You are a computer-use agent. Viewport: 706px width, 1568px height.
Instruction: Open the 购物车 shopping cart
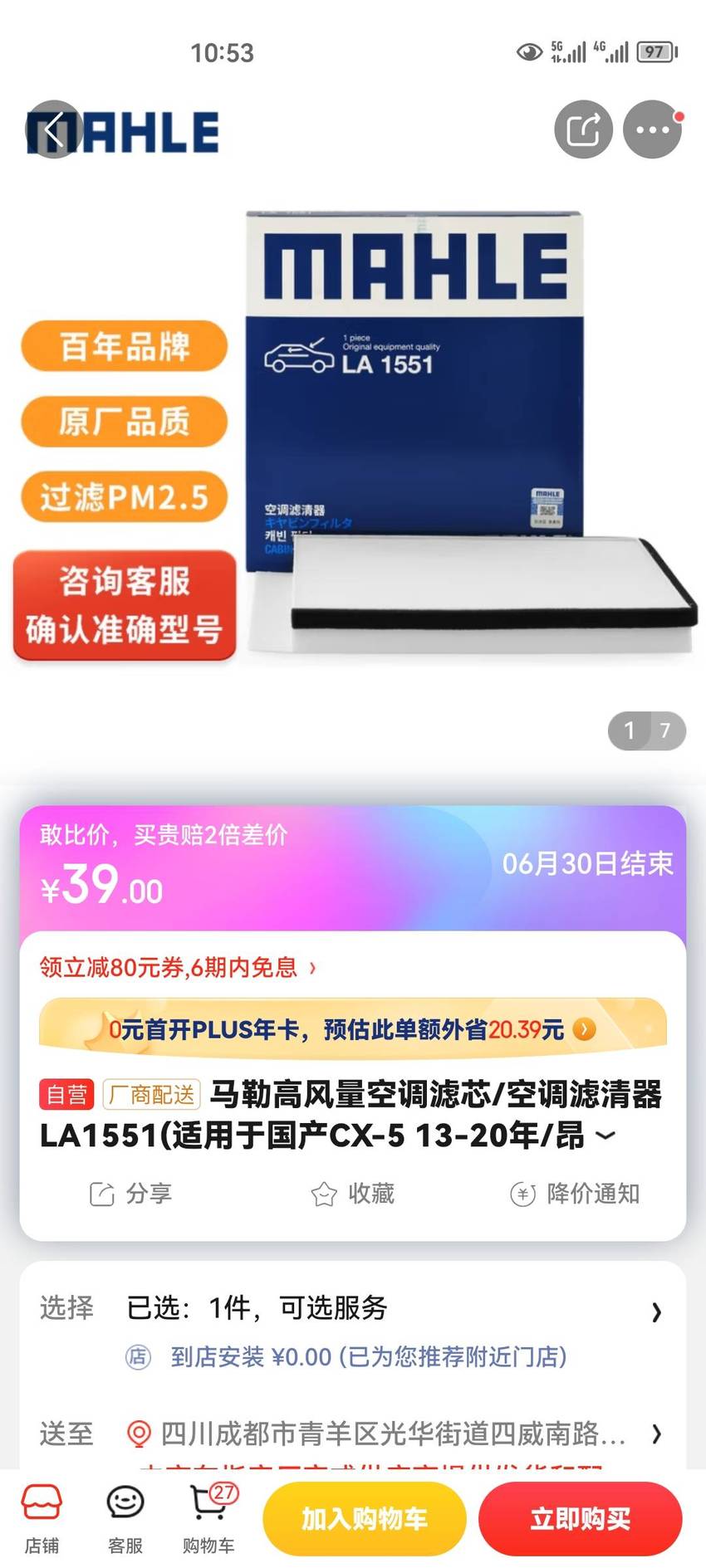(x=209, y=1519)
